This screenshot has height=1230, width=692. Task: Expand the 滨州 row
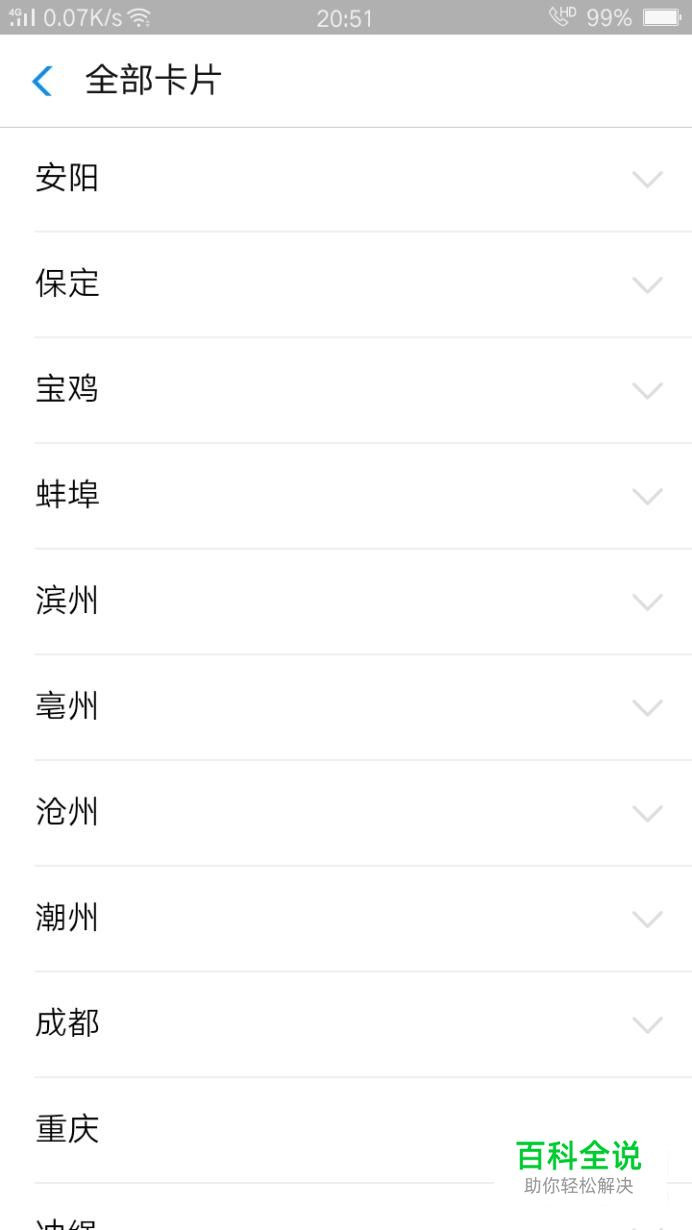(346, 602)
